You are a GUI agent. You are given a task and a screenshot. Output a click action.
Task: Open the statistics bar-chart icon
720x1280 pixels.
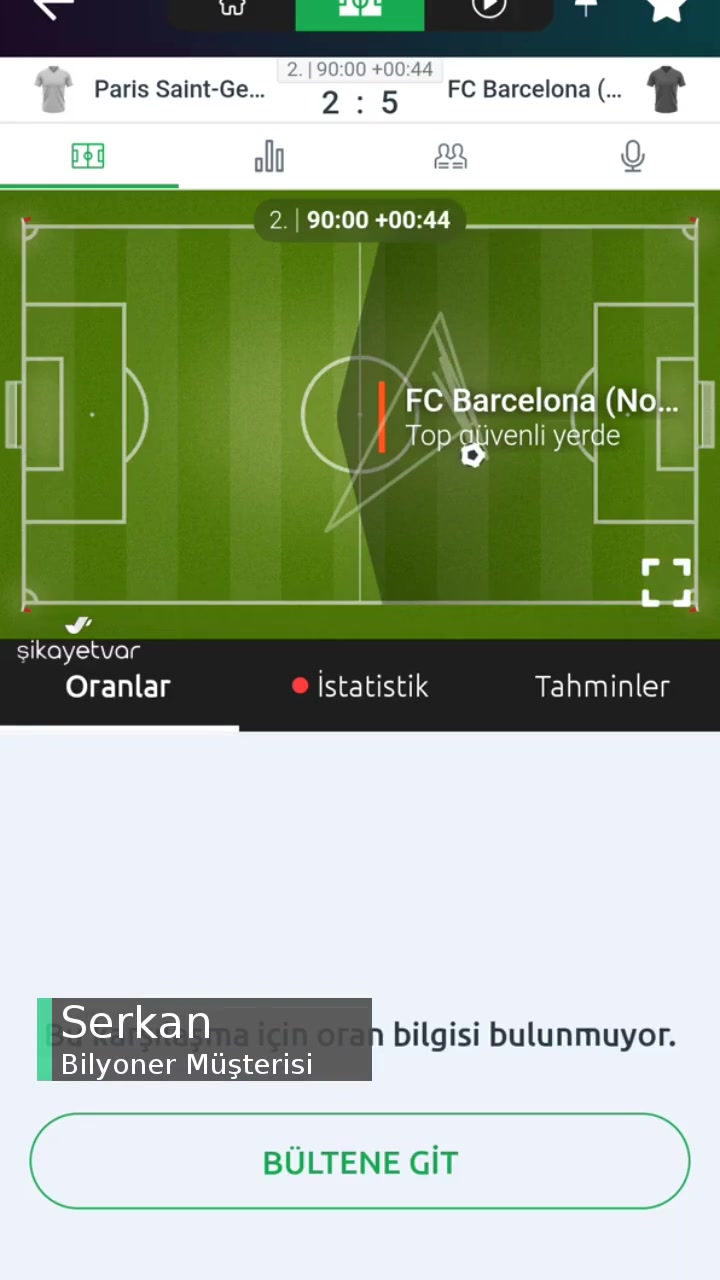click(269, 156)
